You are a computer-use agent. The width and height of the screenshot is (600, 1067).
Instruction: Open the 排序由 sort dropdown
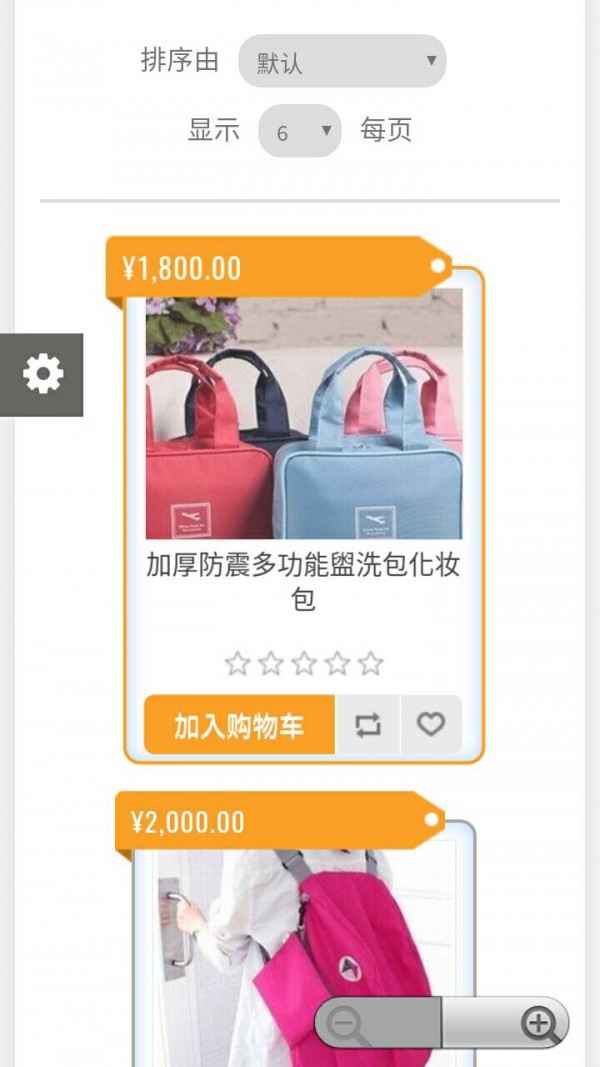pos(341,62)
